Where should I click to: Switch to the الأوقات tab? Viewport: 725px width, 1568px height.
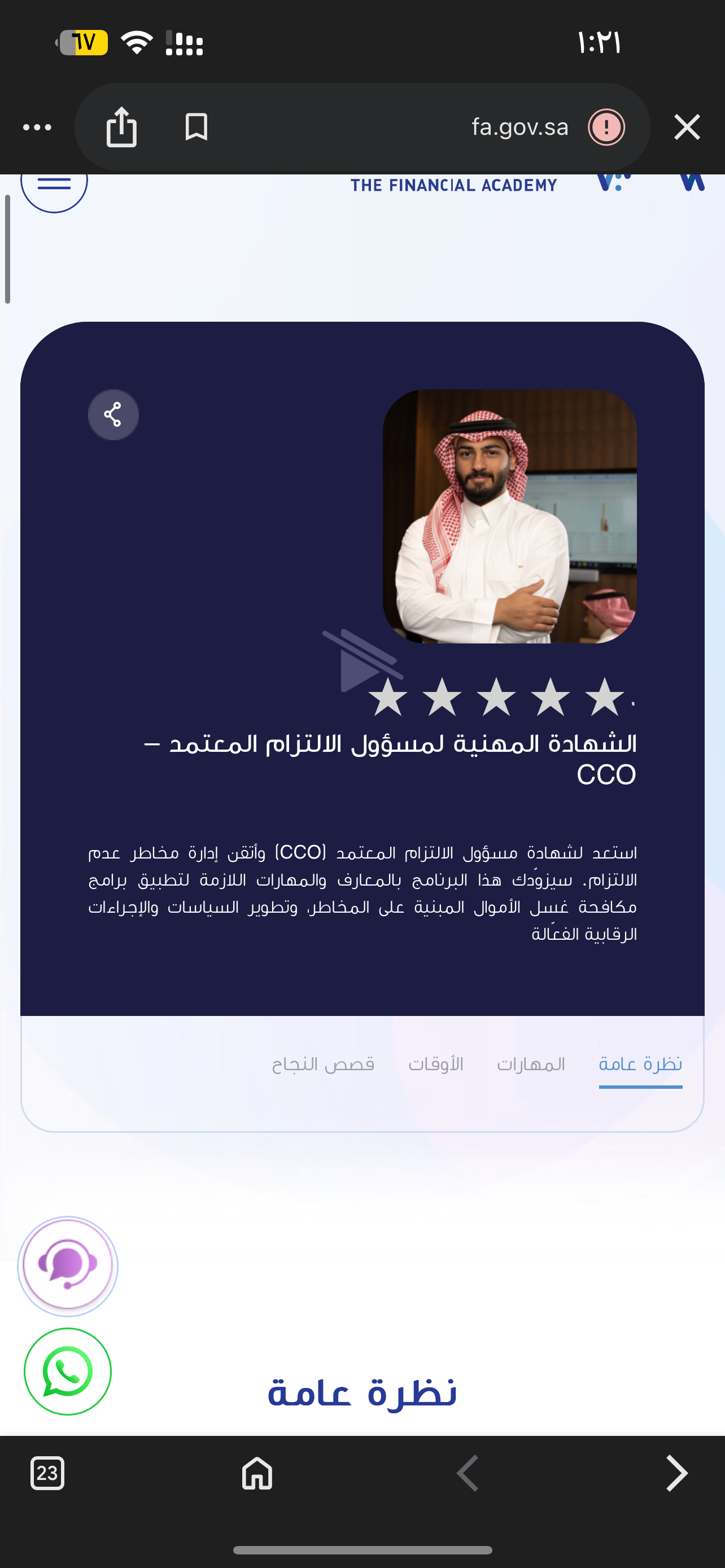point(436,1064)
